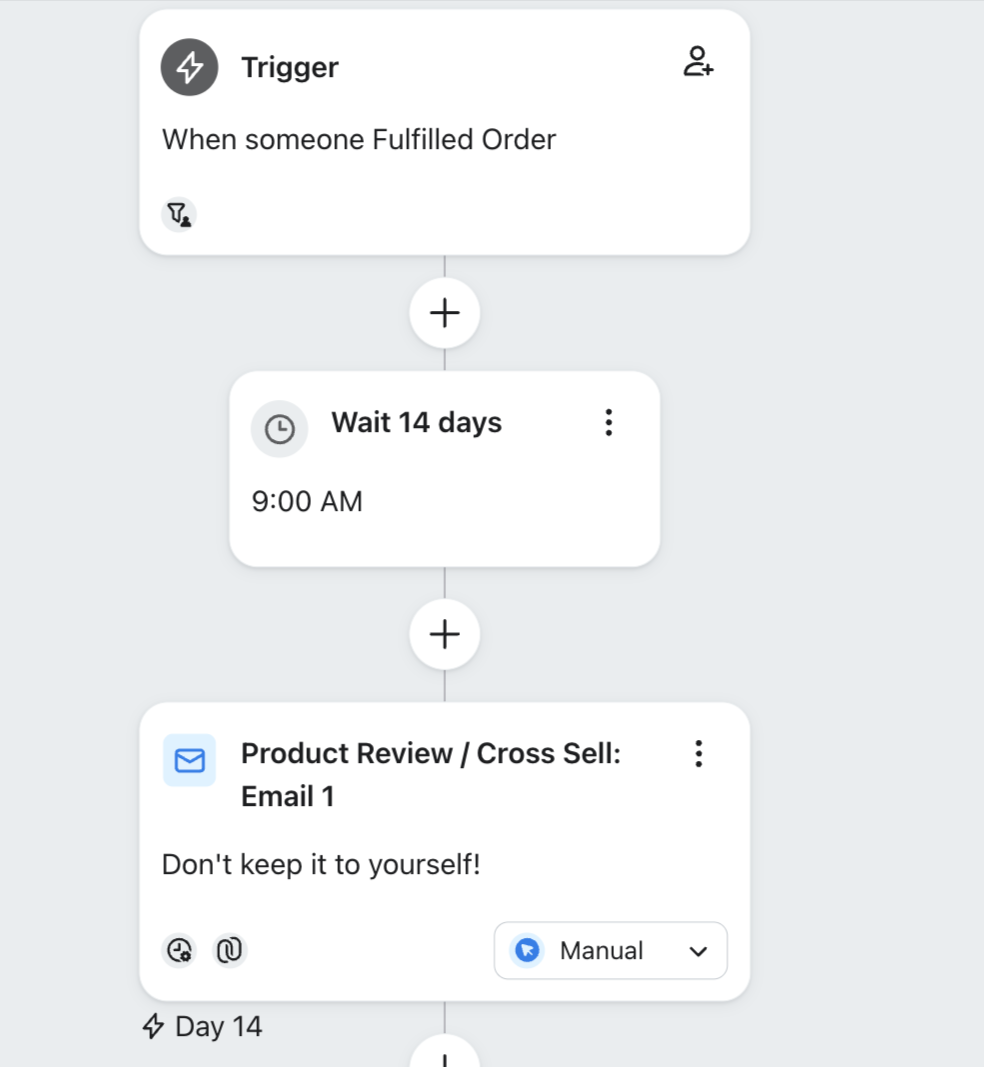Viewport: 984px width, 1067px height.
Task: Add a step below Wait 14 days
Action: 444,634
